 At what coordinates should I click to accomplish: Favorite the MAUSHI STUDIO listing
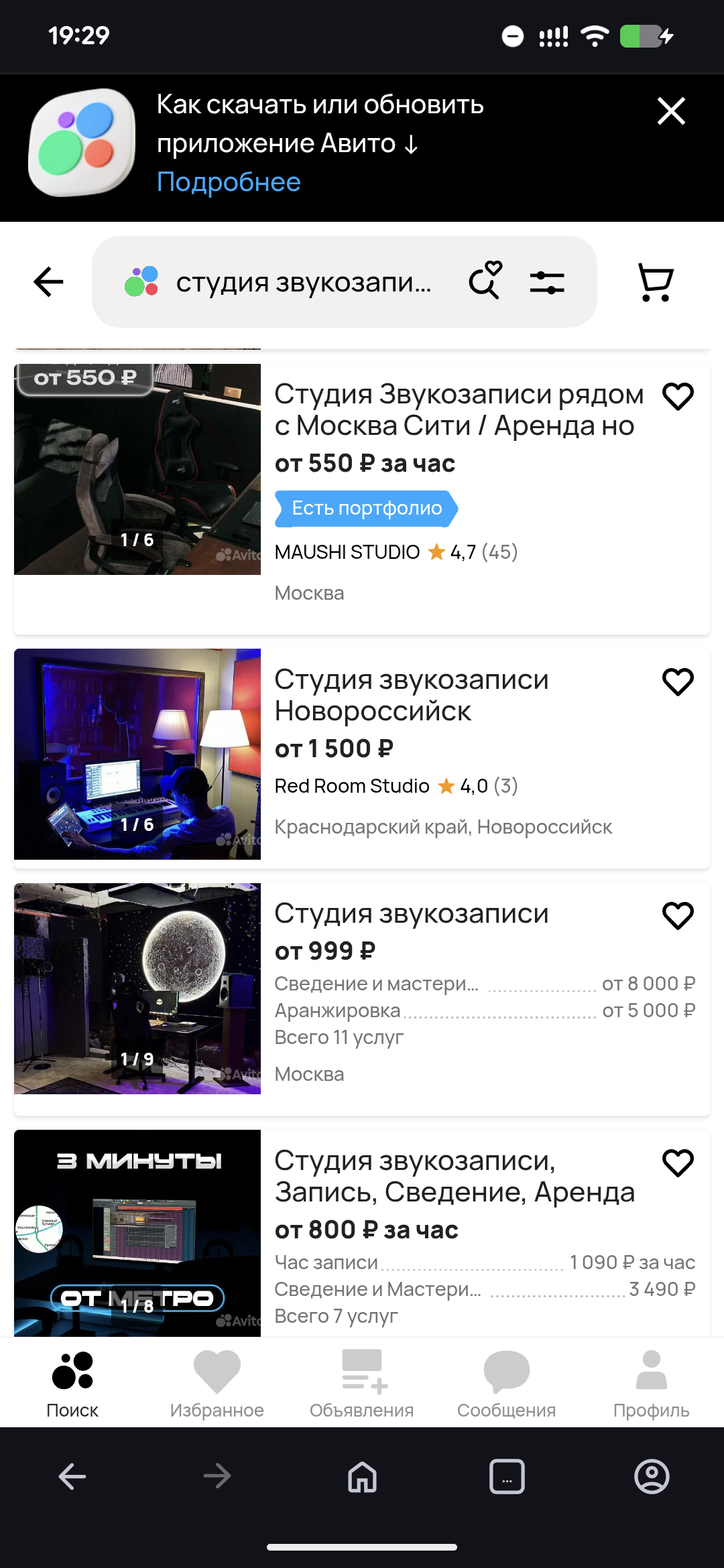[678, 397]
